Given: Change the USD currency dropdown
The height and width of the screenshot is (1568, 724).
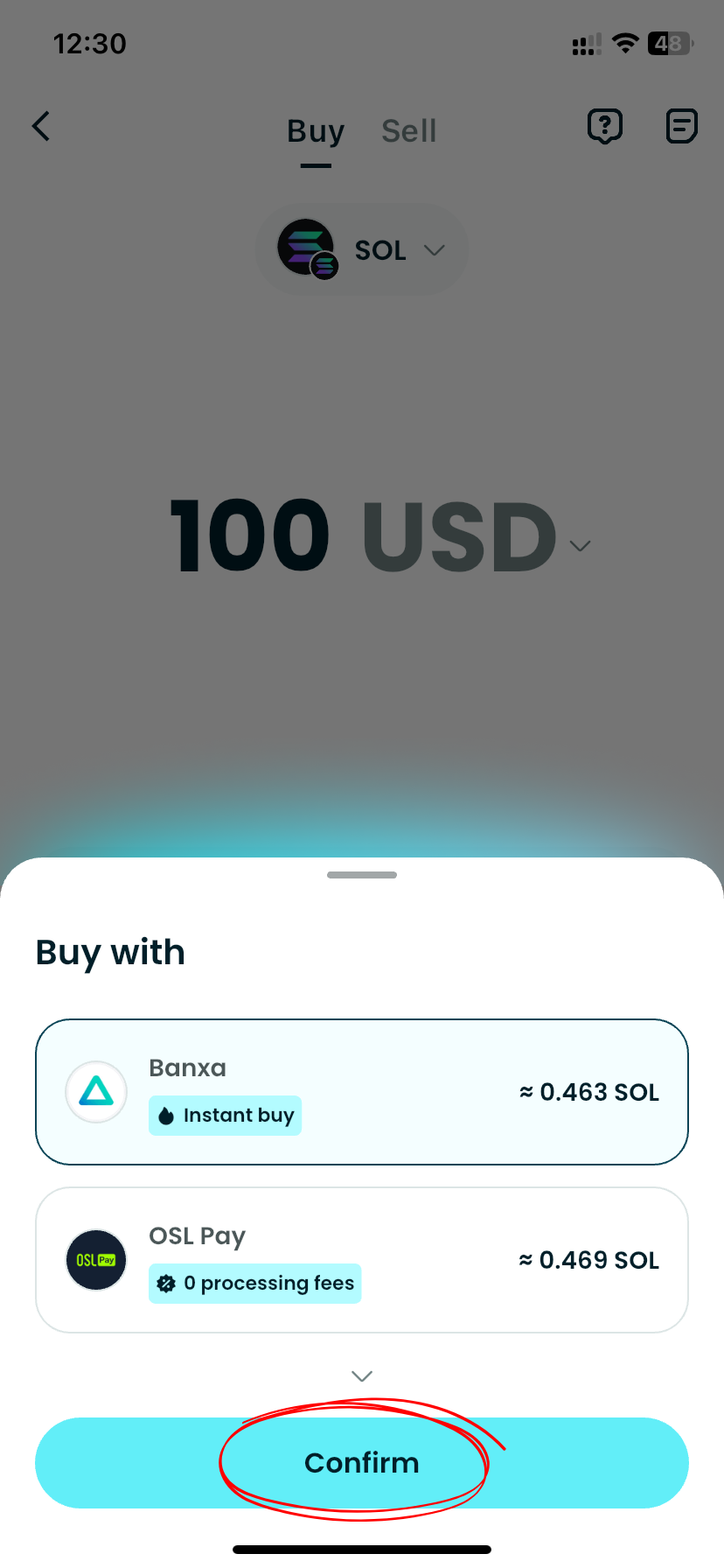Looking at the screenshot, I should point(579,545).
